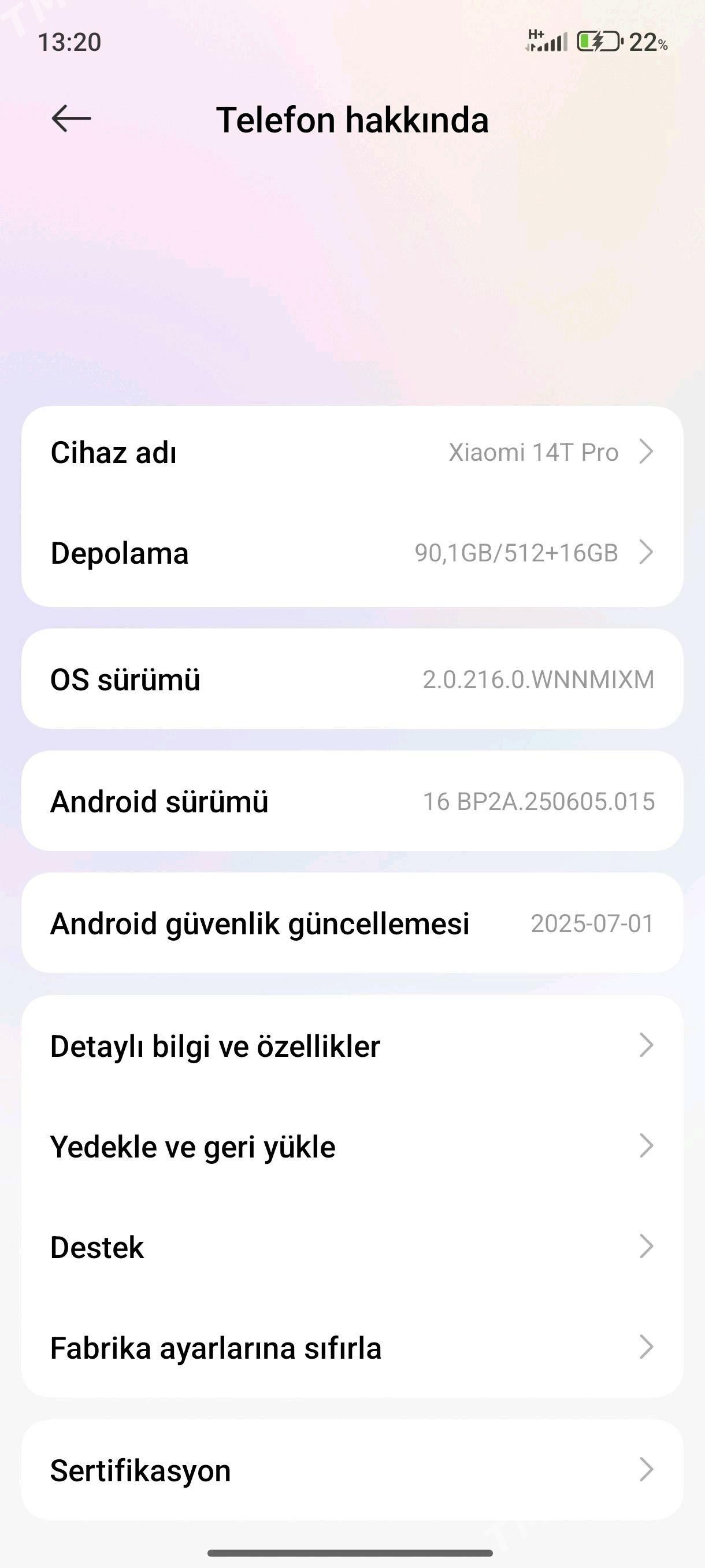Expand the Sertifikasyon chevron
The width and height of the screenshot is (705, 1568).
[x=647, y=1470]
